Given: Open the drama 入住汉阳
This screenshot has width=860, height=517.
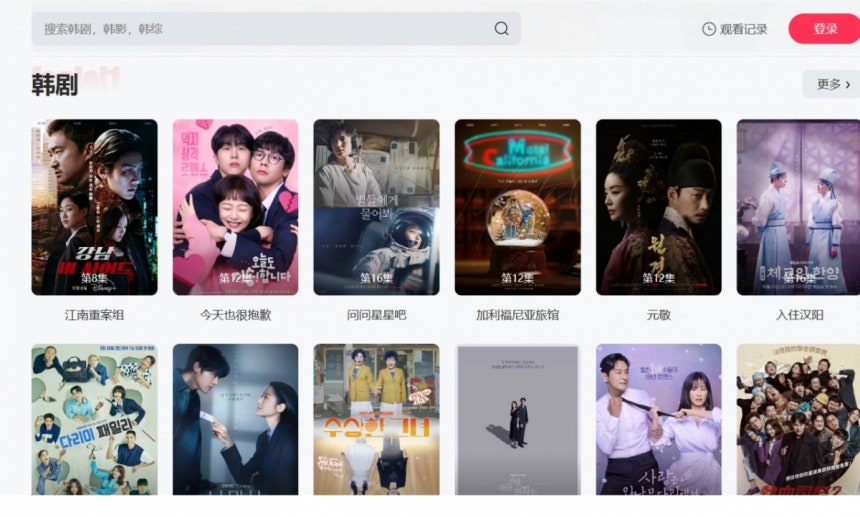Looking at the screenshot, I should click(798, 207).
